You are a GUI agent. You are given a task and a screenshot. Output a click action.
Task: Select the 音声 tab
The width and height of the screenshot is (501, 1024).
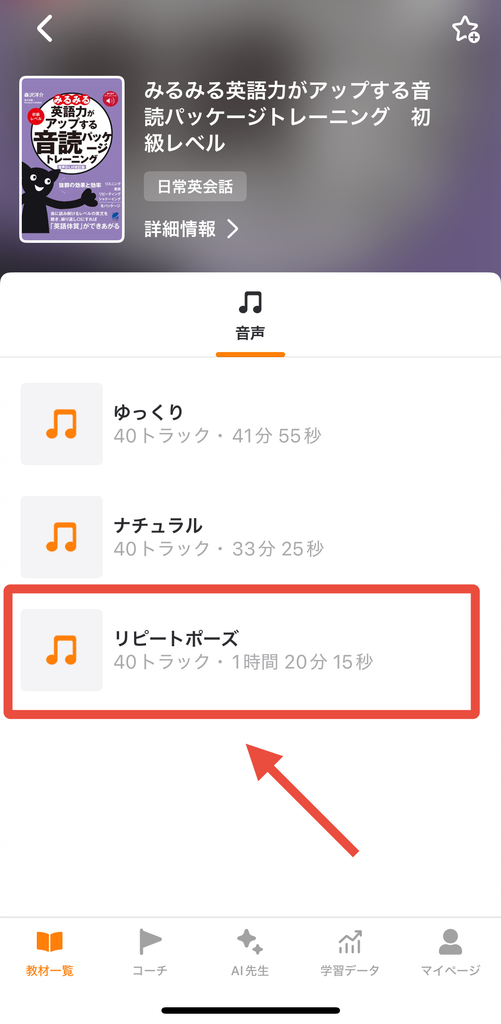(250, 317)
